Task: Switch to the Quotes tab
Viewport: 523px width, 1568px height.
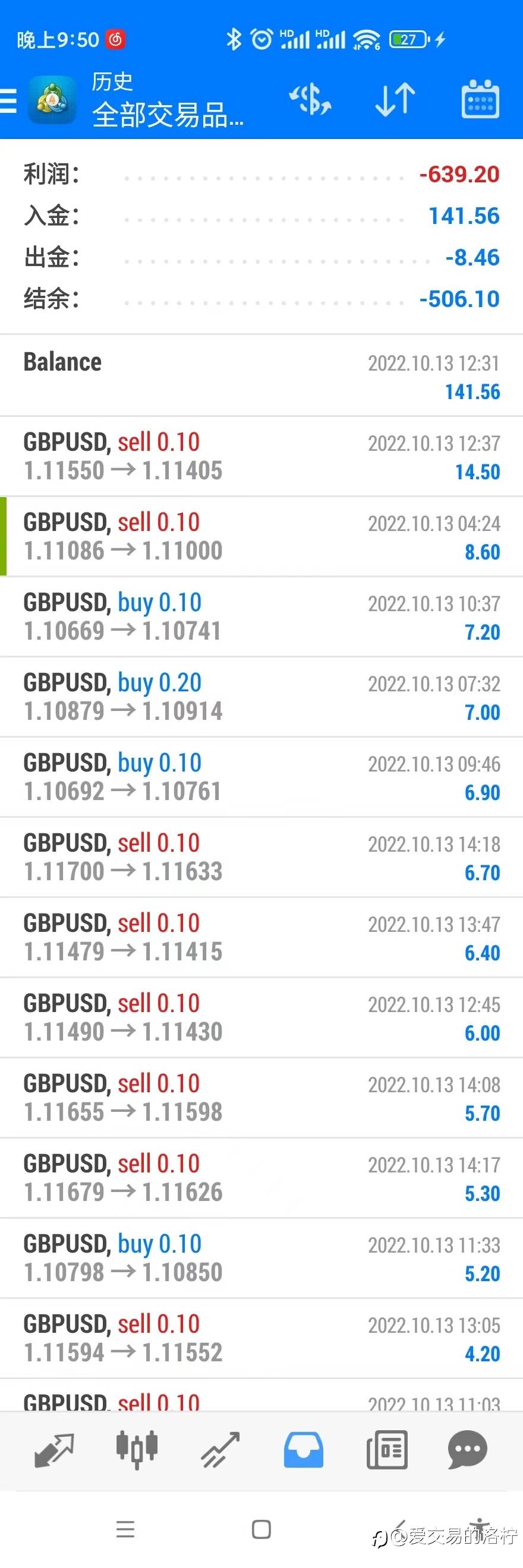Action: tap(54, 1450)
